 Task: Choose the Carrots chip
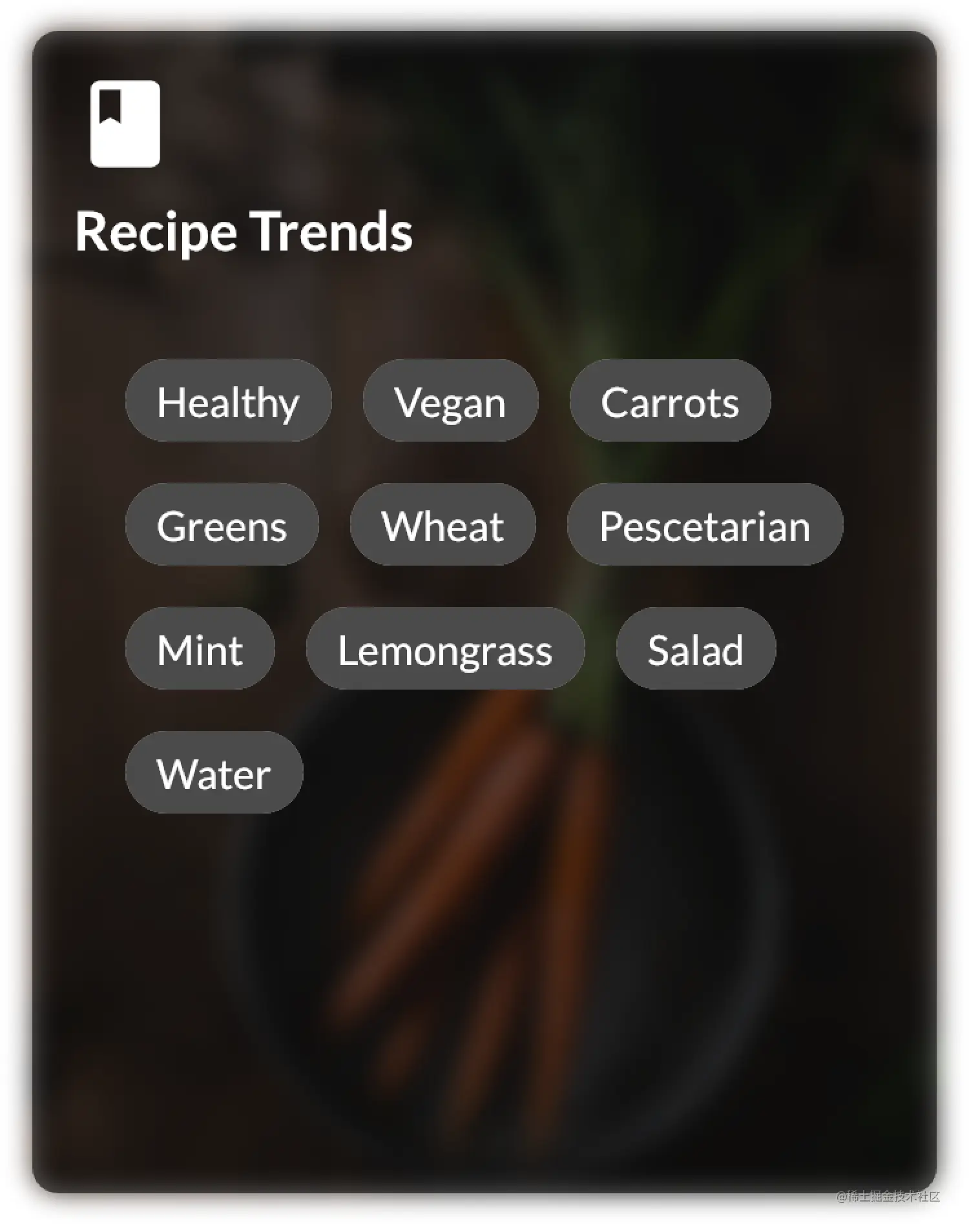coord(670,401)
